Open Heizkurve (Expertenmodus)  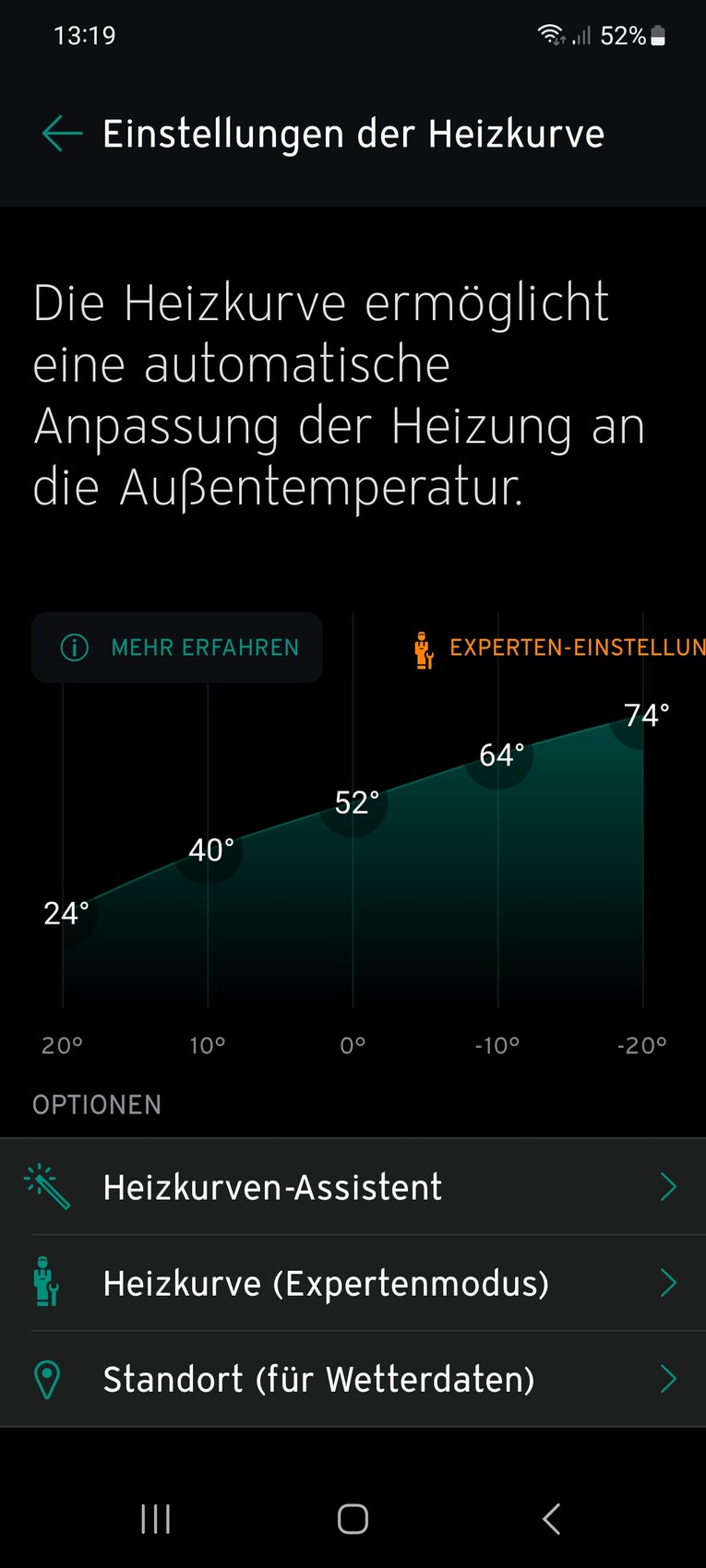(353, 1283)
